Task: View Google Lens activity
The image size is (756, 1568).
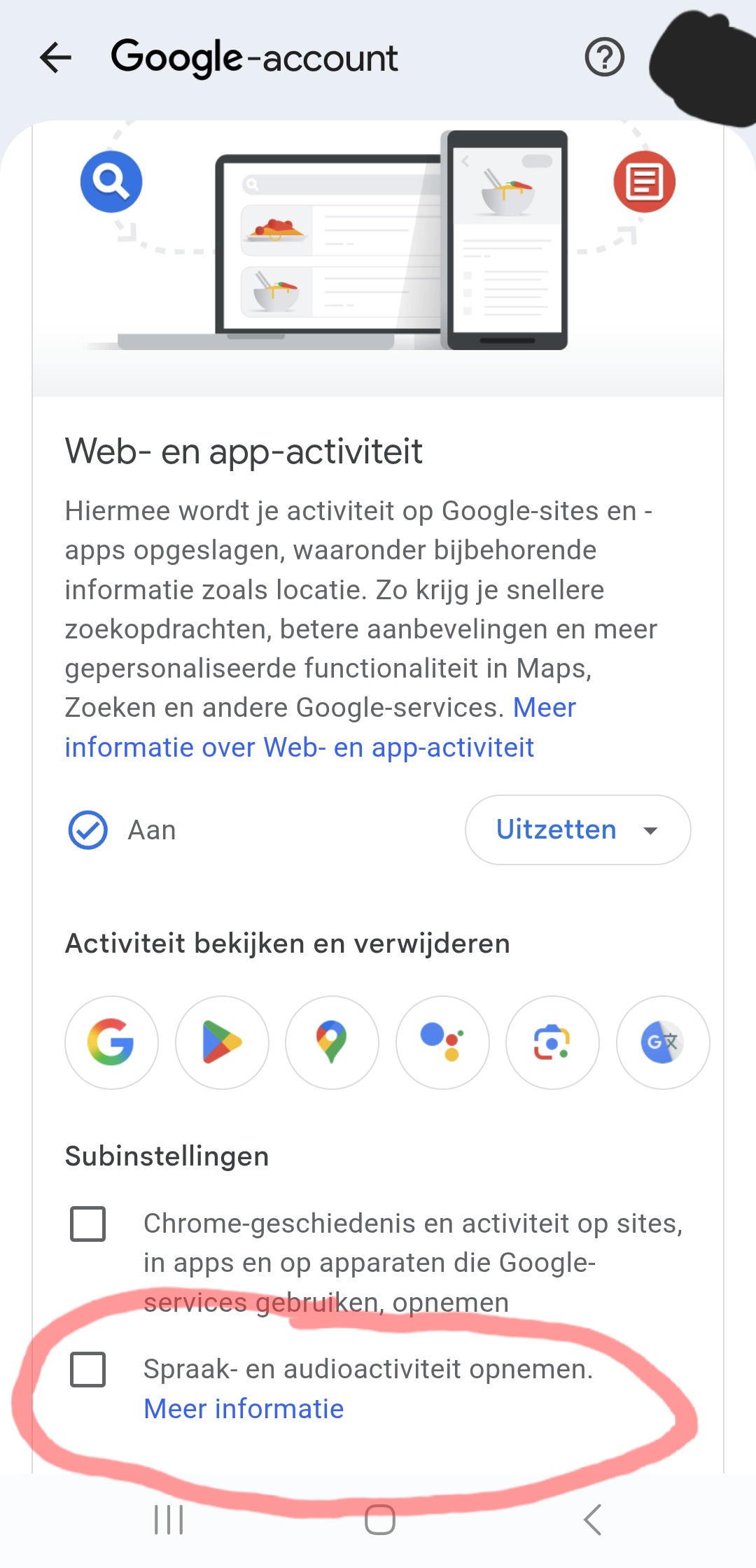Action: (x=552, y=1042)
